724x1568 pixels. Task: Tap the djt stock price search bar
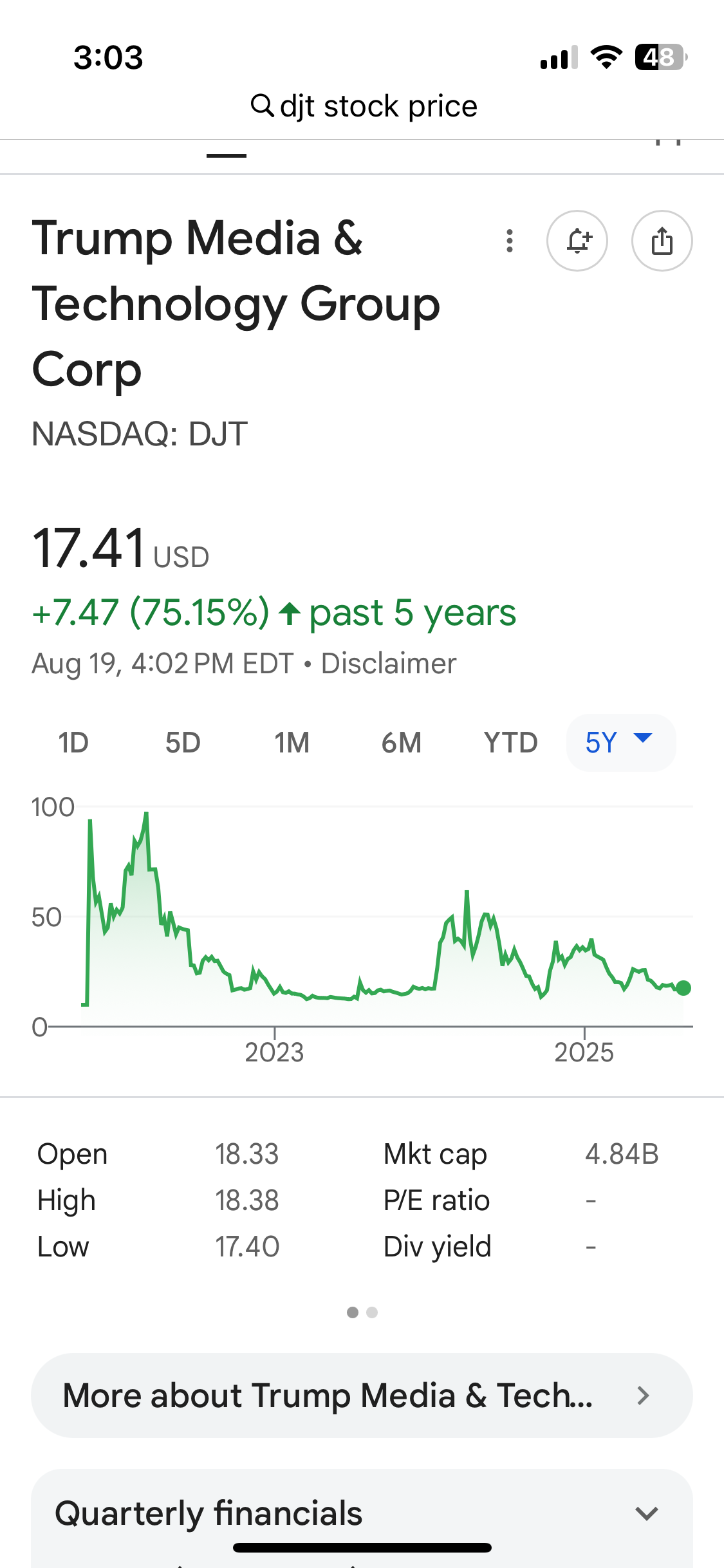364,106
